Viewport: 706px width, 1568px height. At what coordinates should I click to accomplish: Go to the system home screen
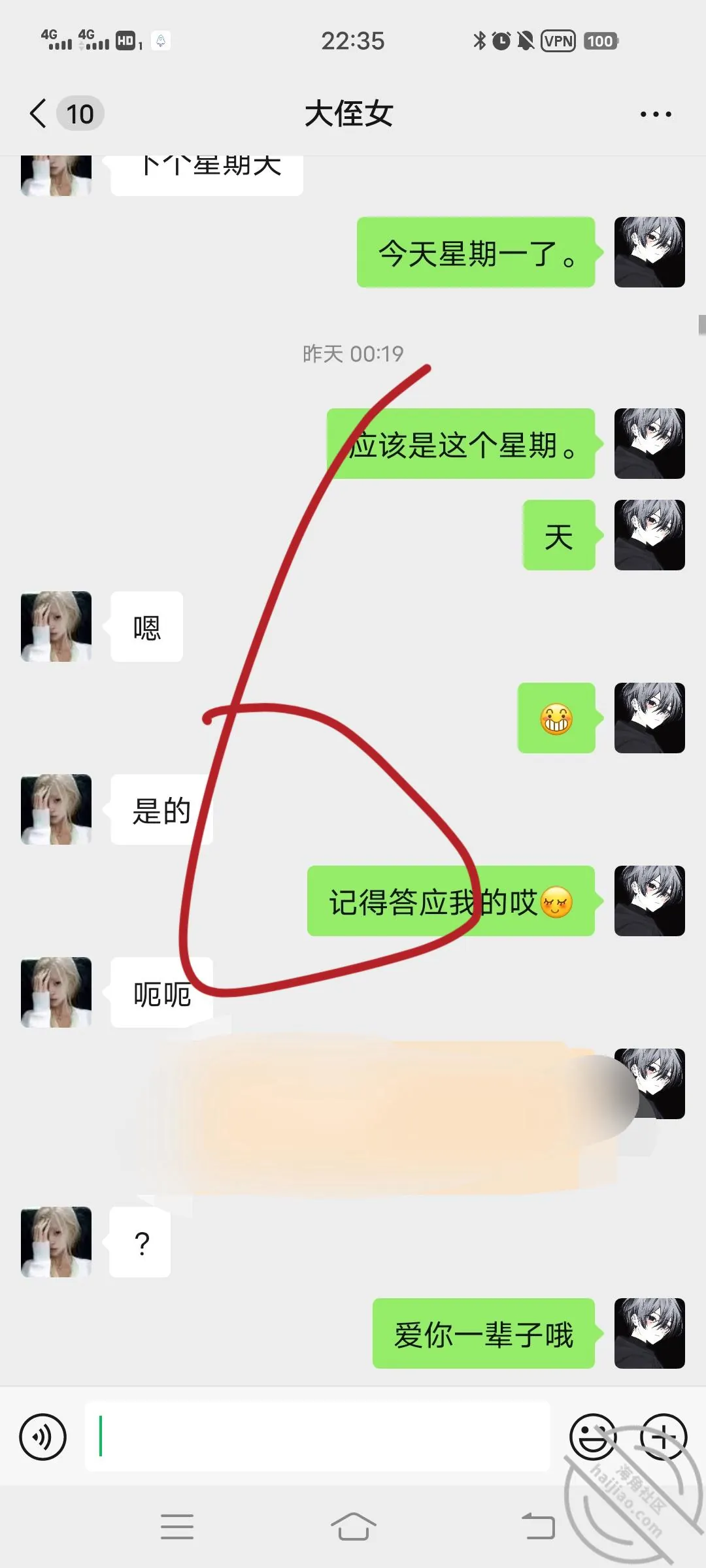click(x=353, y=1527)
